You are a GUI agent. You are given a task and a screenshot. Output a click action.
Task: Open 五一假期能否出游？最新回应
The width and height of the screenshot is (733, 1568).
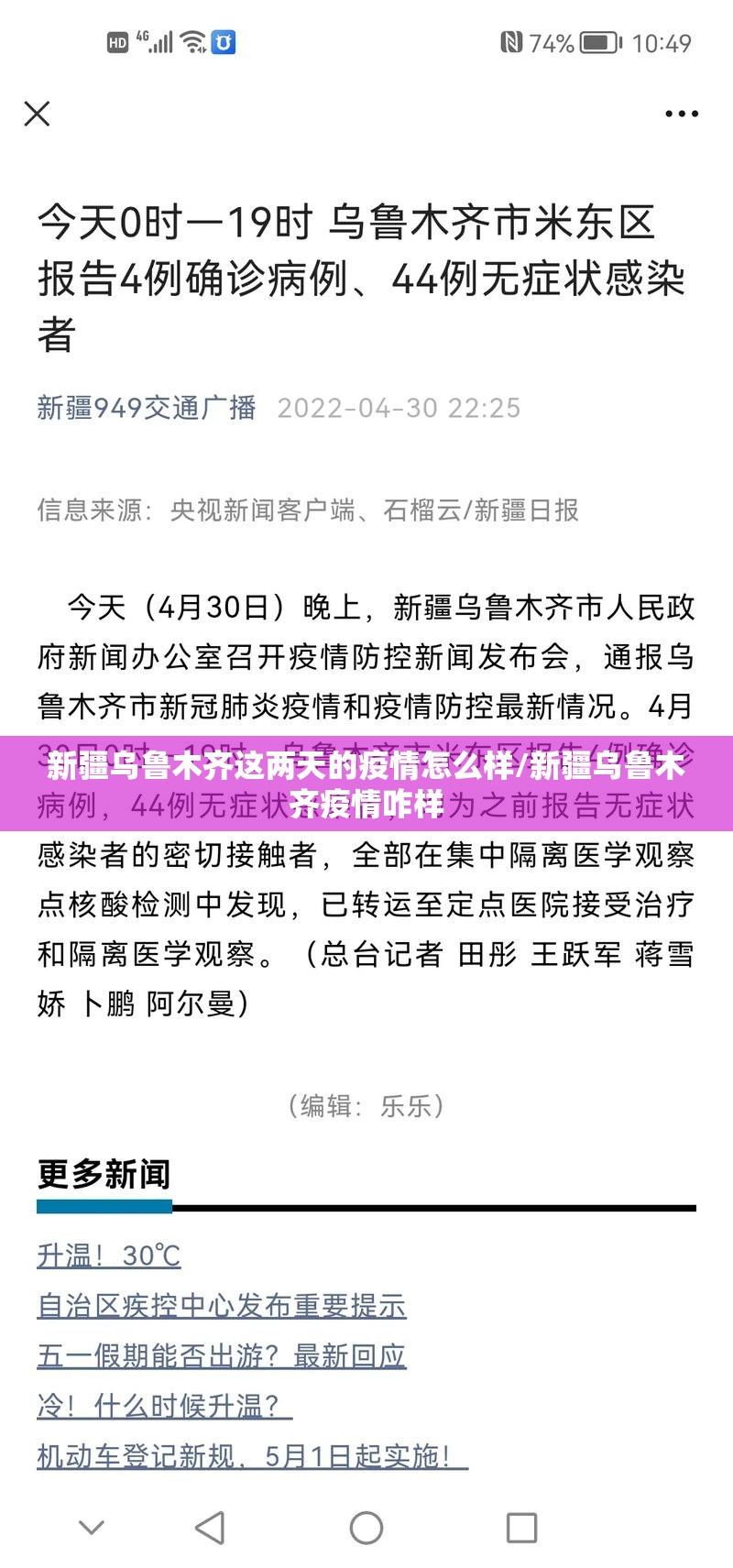click(x=221, y=1355)
